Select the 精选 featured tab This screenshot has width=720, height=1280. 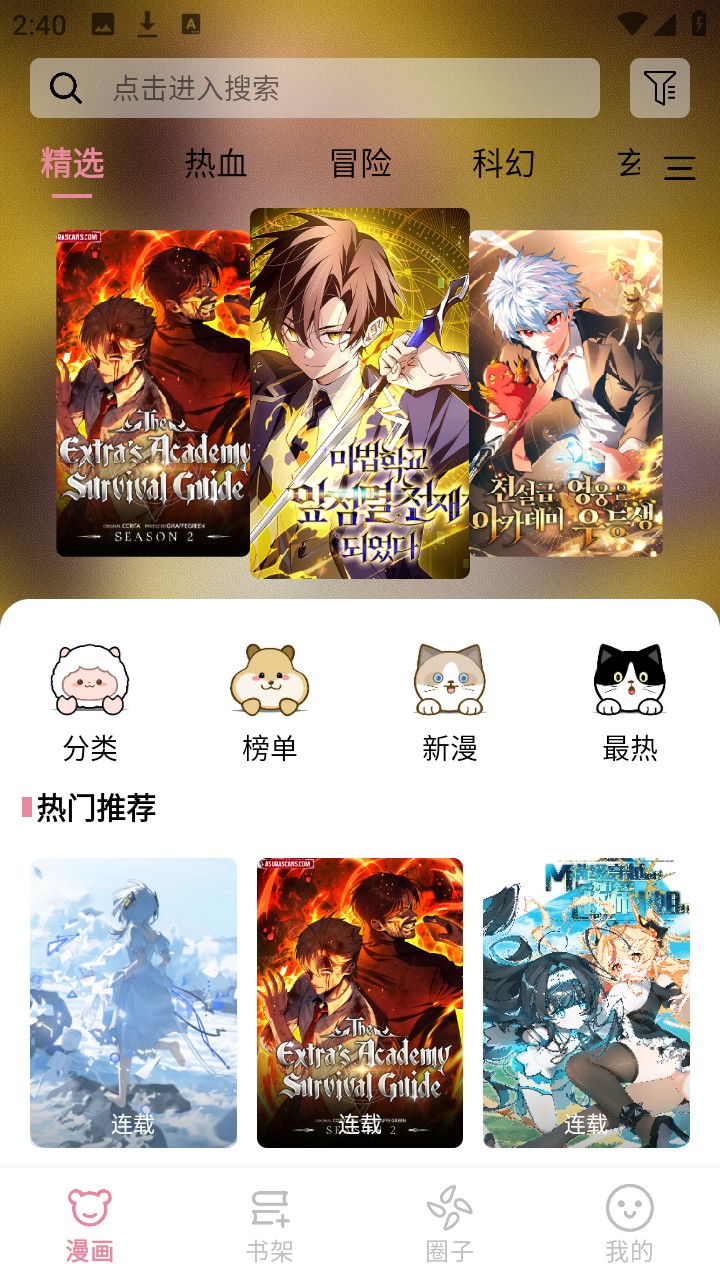73,163
